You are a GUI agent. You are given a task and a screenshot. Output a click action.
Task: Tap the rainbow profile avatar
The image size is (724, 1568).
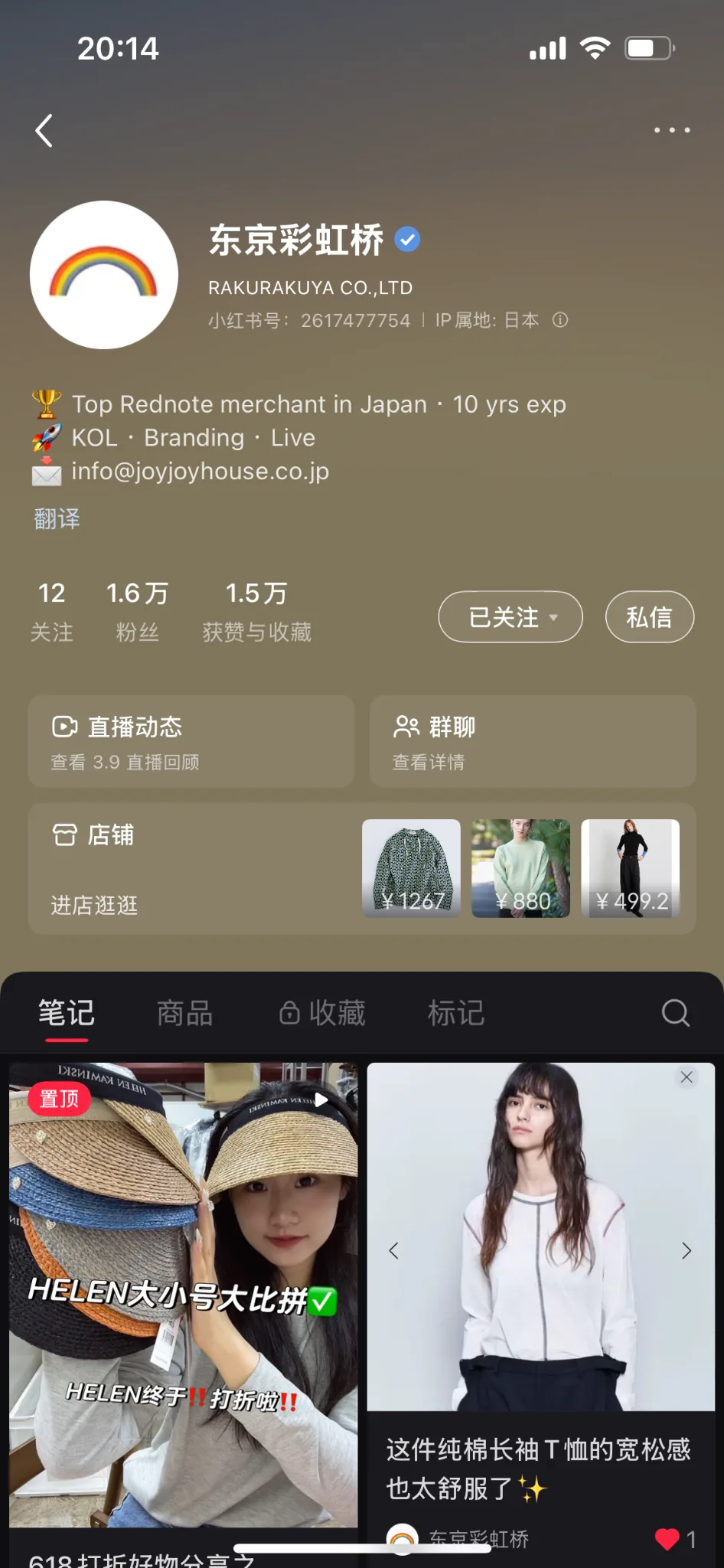click(104, 275)
